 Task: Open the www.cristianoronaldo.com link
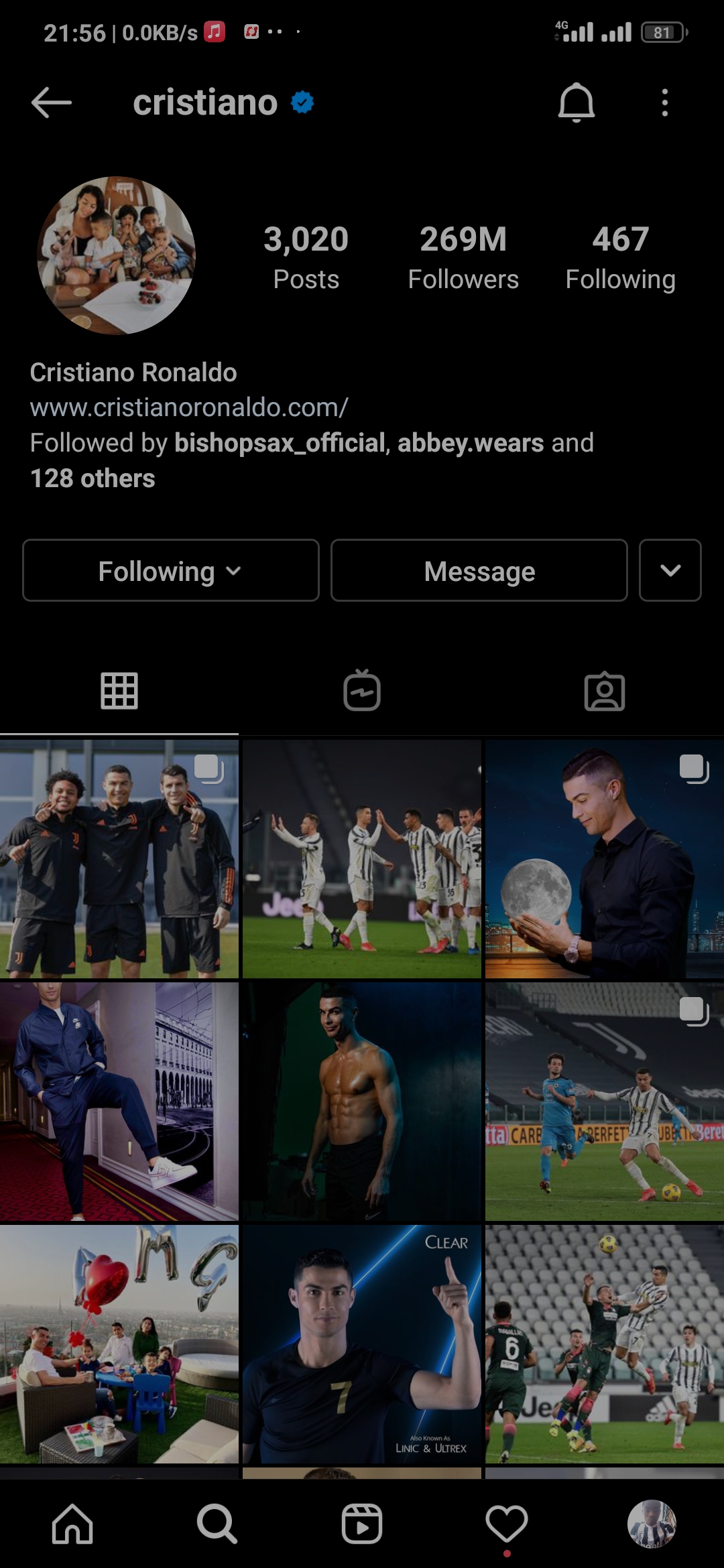point(189,407)
